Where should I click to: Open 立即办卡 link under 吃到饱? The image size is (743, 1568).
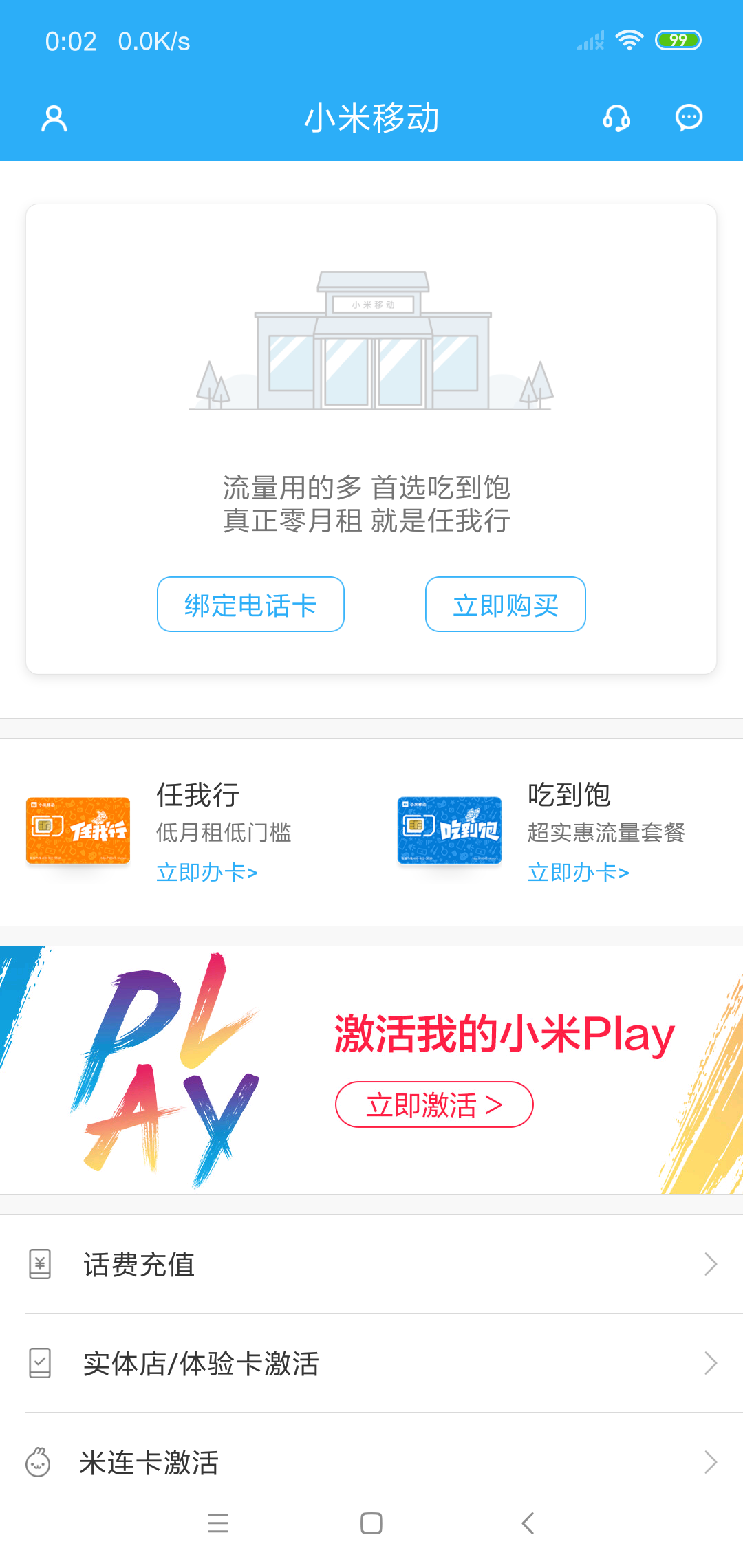coord(578,873)
